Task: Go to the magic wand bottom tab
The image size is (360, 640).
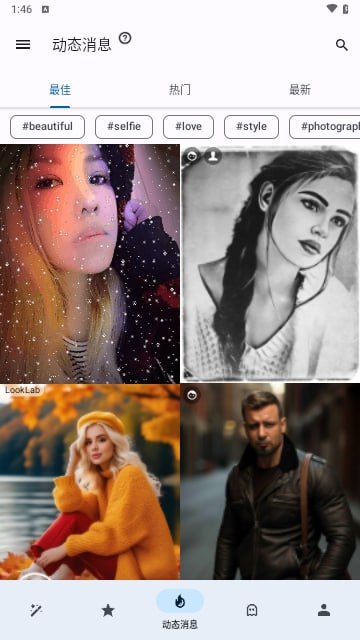Action: tap(36, 610)
